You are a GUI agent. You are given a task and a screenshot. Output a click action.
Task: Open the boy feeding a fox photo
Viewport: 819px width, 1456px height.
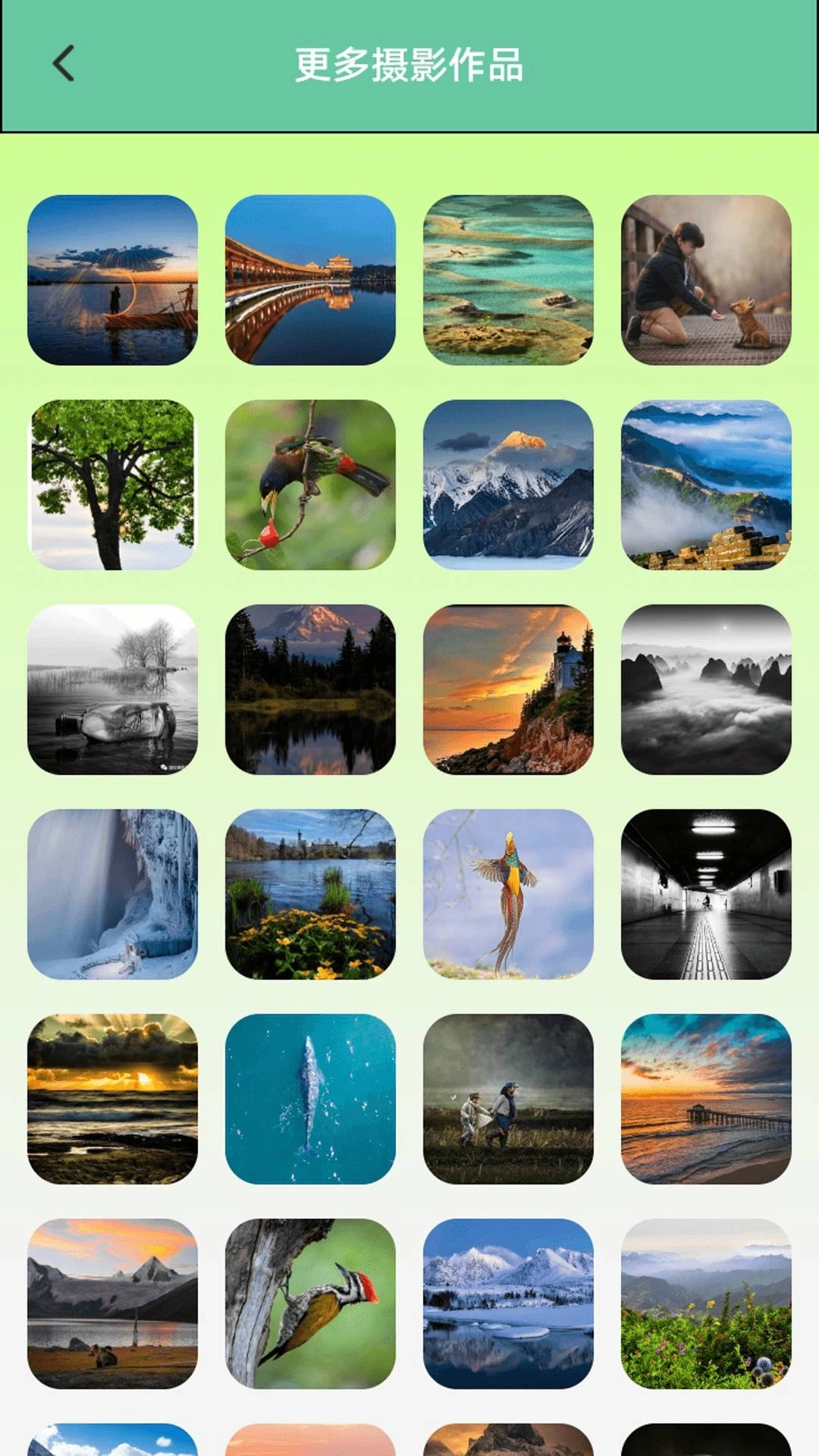(706, 280)
